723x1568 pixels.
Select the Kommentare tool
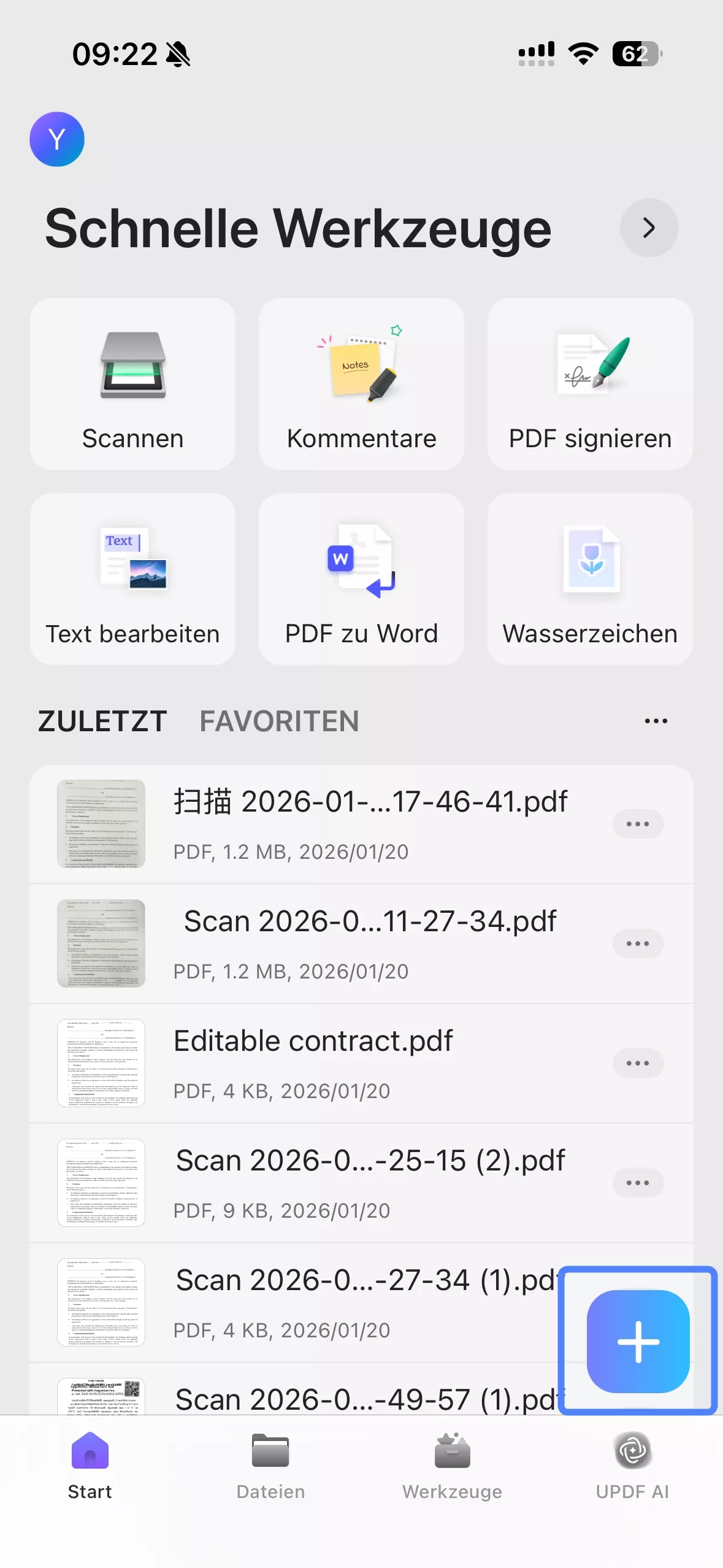click(x=361, y=383)
